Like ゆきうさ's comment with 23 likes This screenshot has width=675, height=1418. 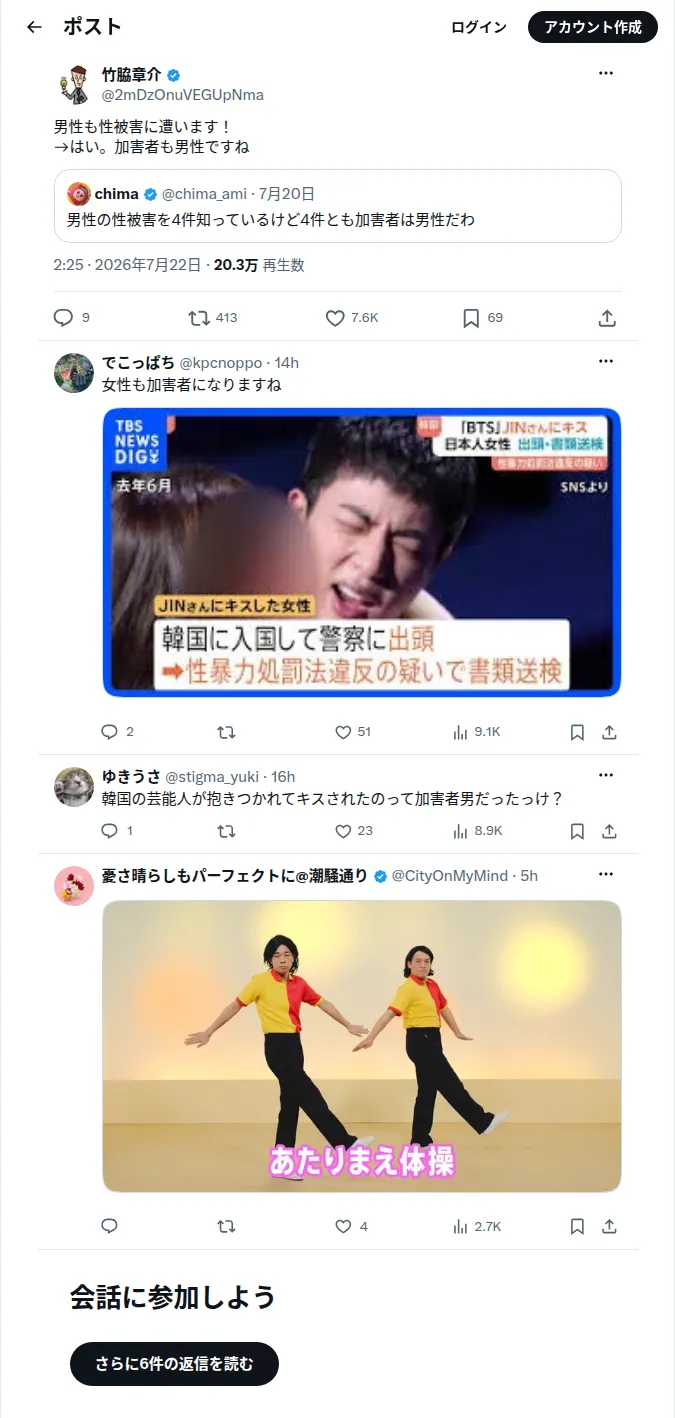344,831
